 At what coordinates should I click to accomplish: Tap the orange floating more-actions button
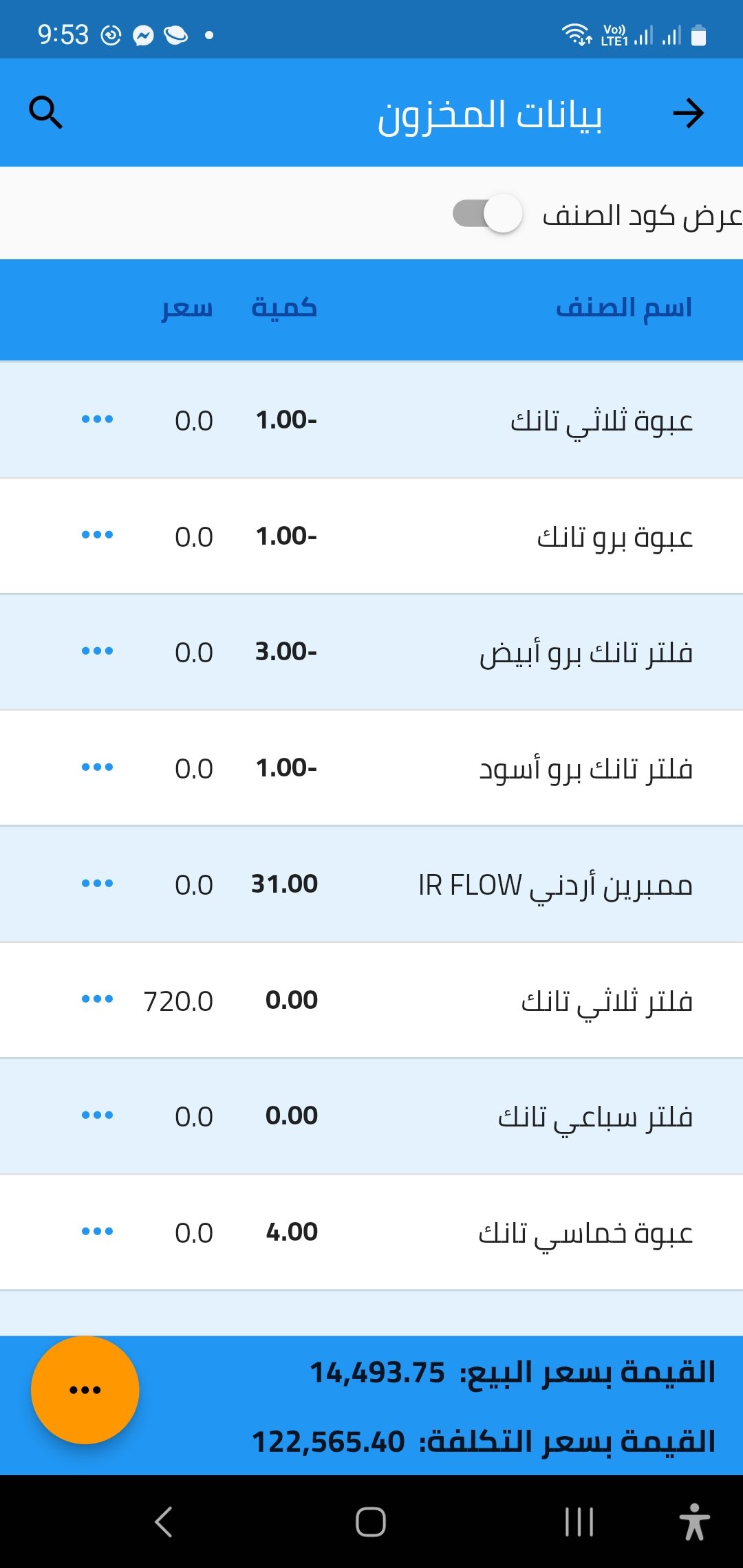[85, 1390]
